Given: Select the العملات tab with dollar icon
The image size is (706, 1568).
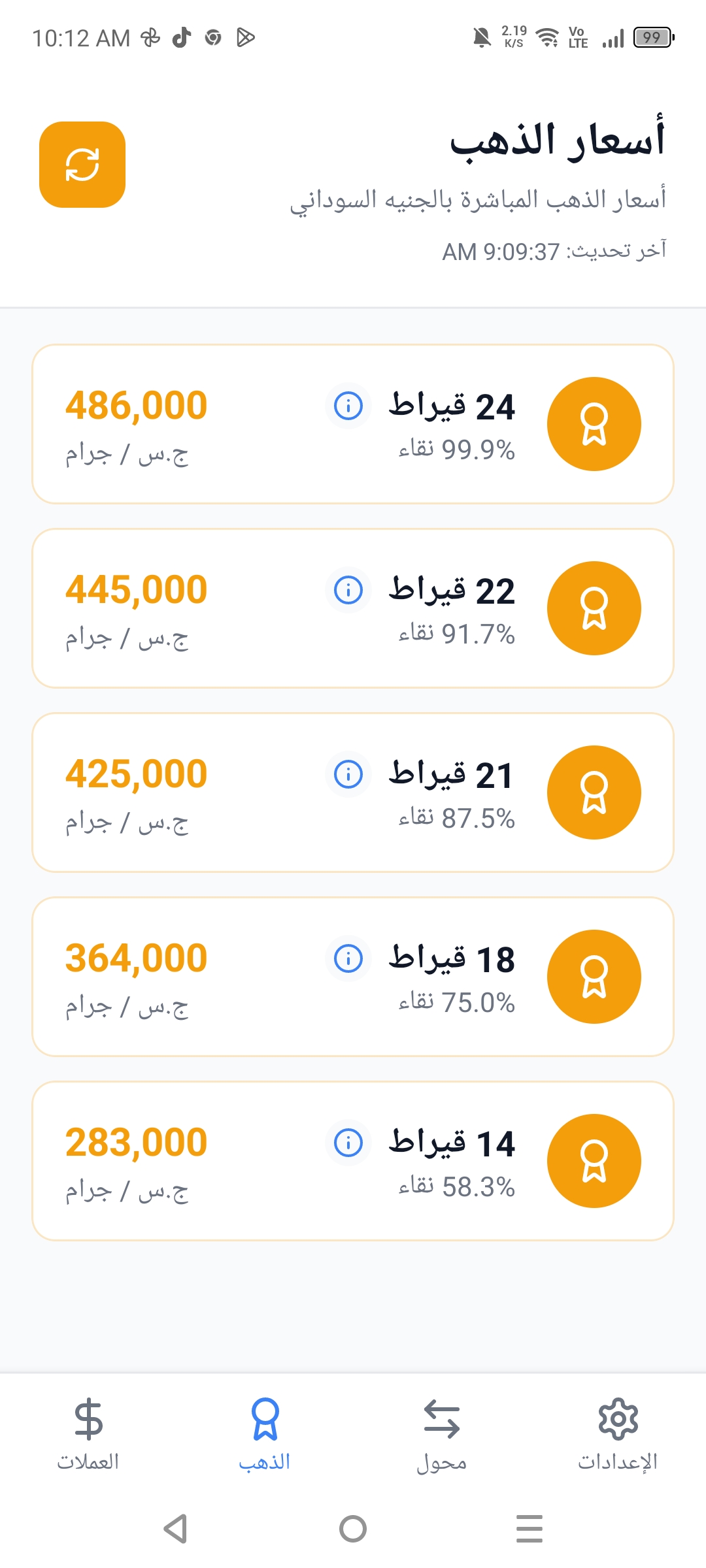Looking at the screenshot, I should click(87, 1431).
